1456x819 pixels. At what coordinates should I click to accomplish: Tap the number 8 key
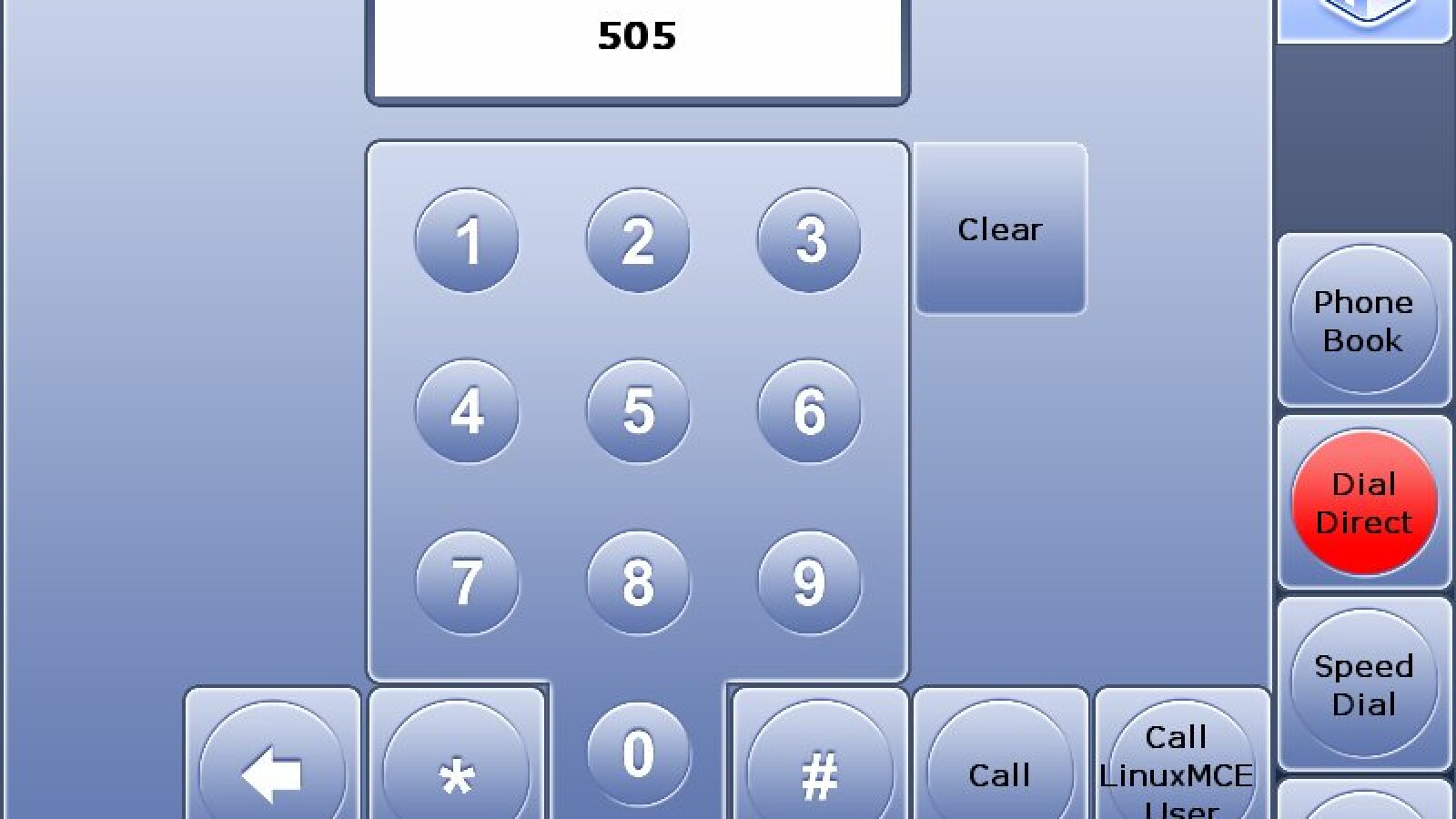[638, 582]
